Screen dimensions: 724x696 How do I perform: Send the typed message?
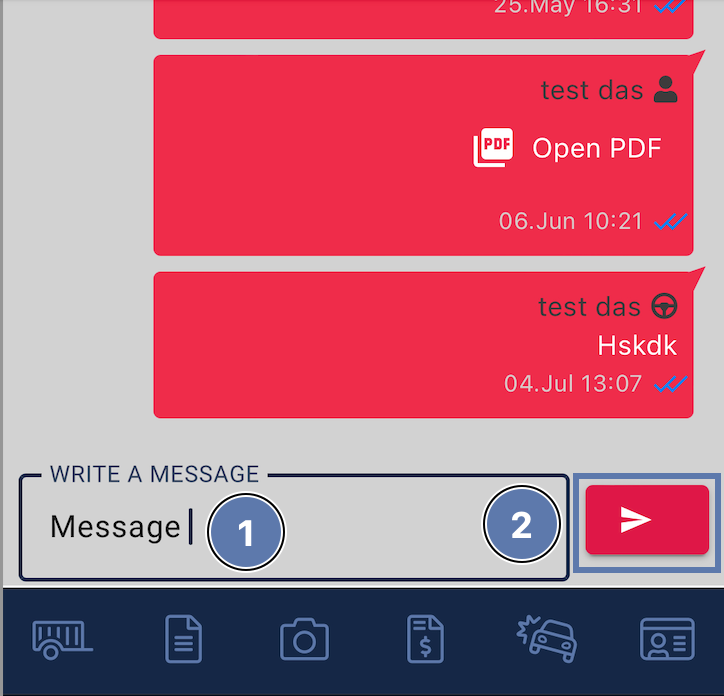(647, 520)
